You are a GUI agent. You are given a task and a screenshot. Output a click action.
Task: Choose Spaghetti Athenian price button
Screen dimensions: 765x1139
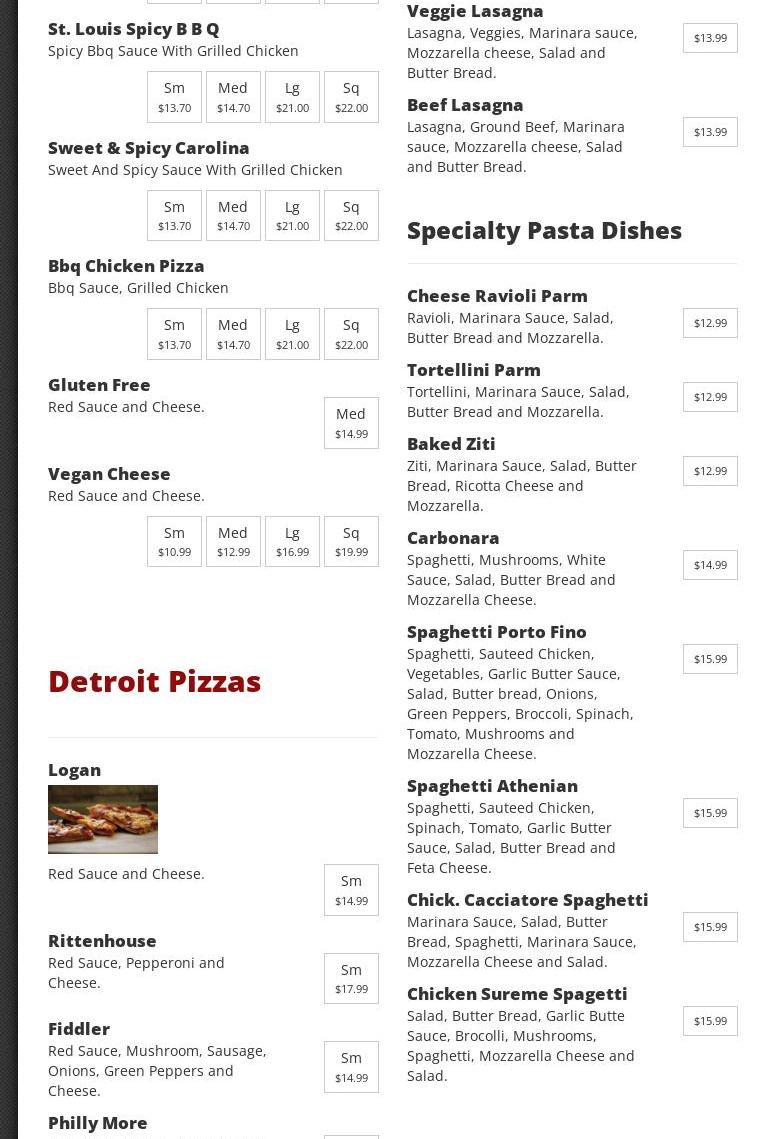[x=710, y=813]
